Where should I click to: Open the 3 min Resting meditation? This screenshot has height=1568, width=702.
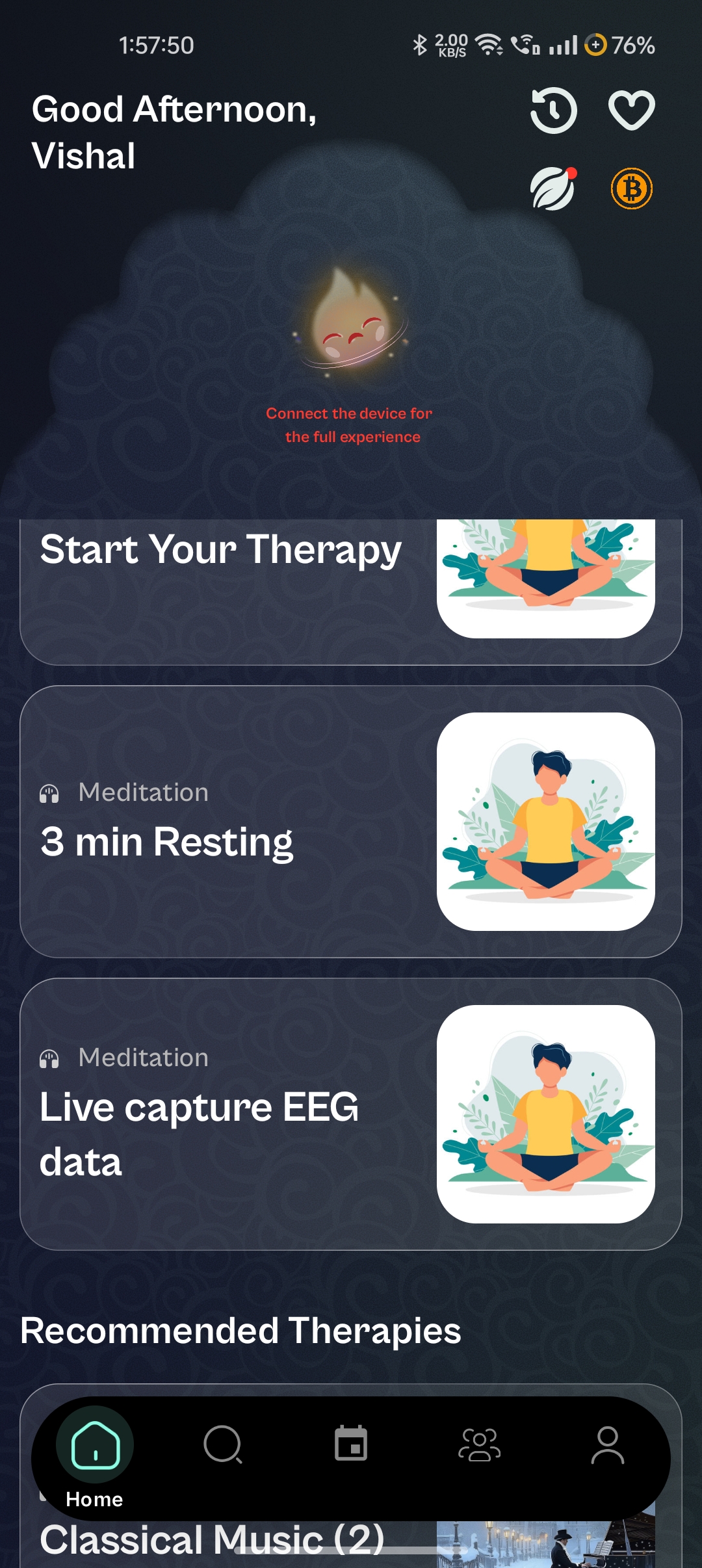[x=351, y=821]
